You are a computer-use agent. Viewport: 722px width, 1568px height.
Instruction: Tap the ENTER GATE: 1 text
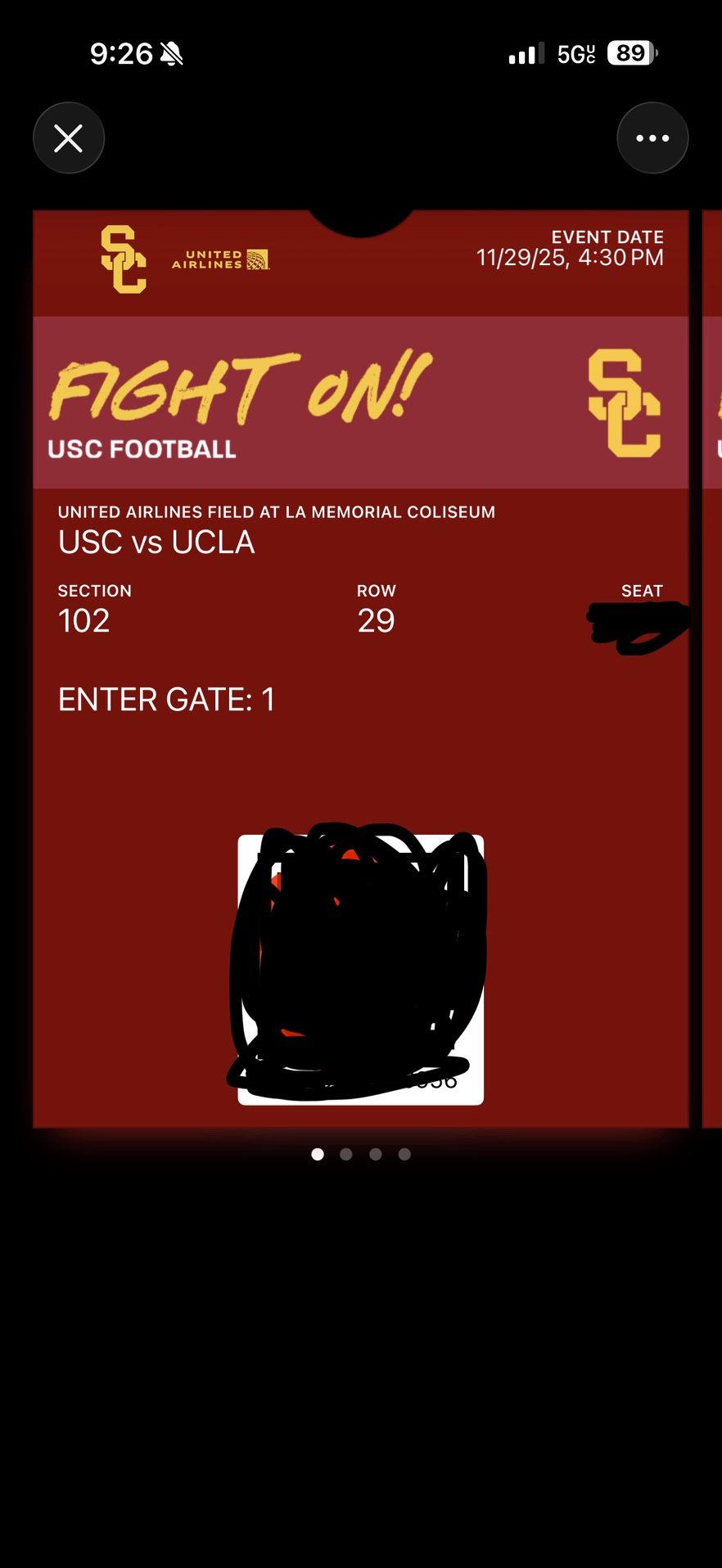(165, 700)
